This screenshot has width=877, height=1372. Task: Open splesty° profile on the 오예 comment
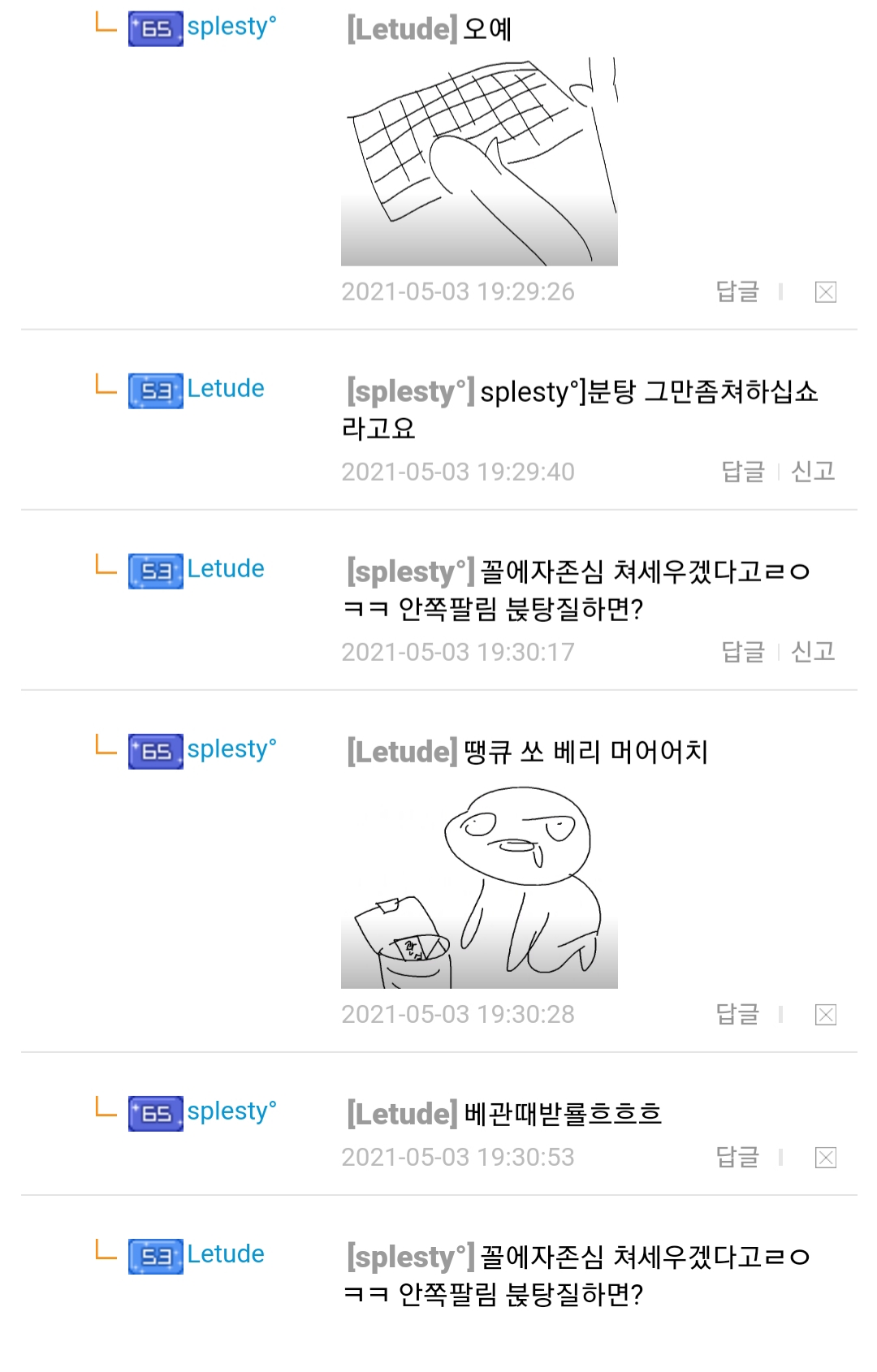[231, 27]
